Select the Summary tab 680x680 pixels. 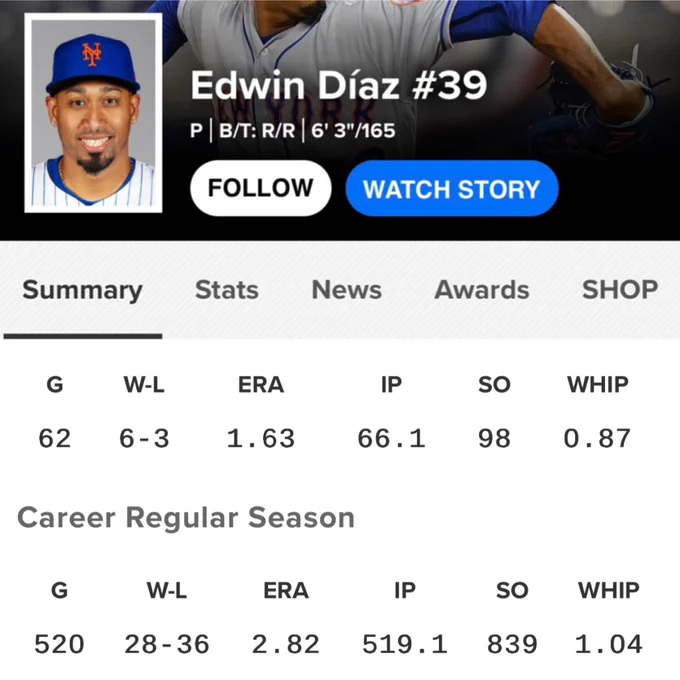[x=82, y=290]
